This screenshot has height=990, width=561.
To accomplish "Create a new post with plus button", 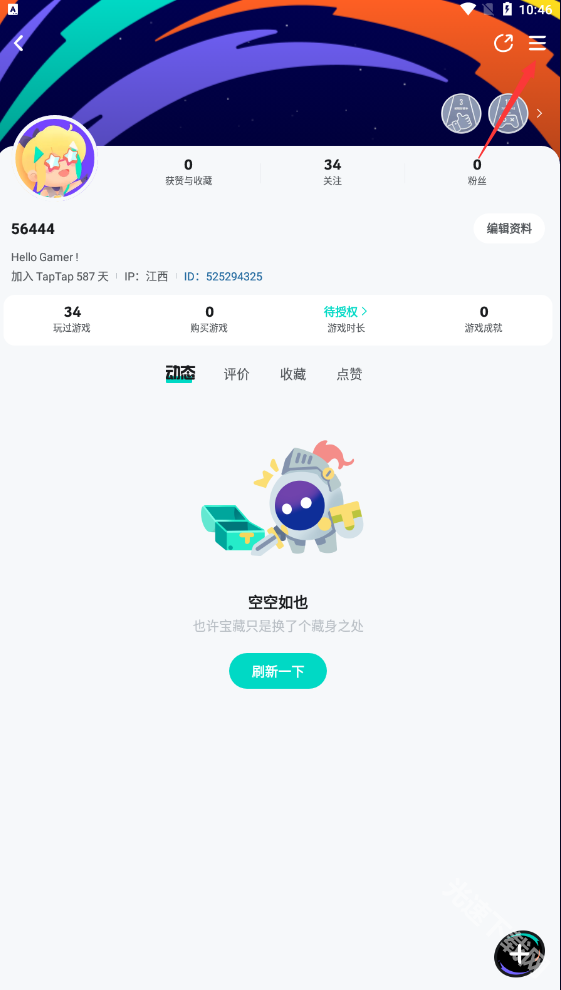I will (x=519, y=955).
